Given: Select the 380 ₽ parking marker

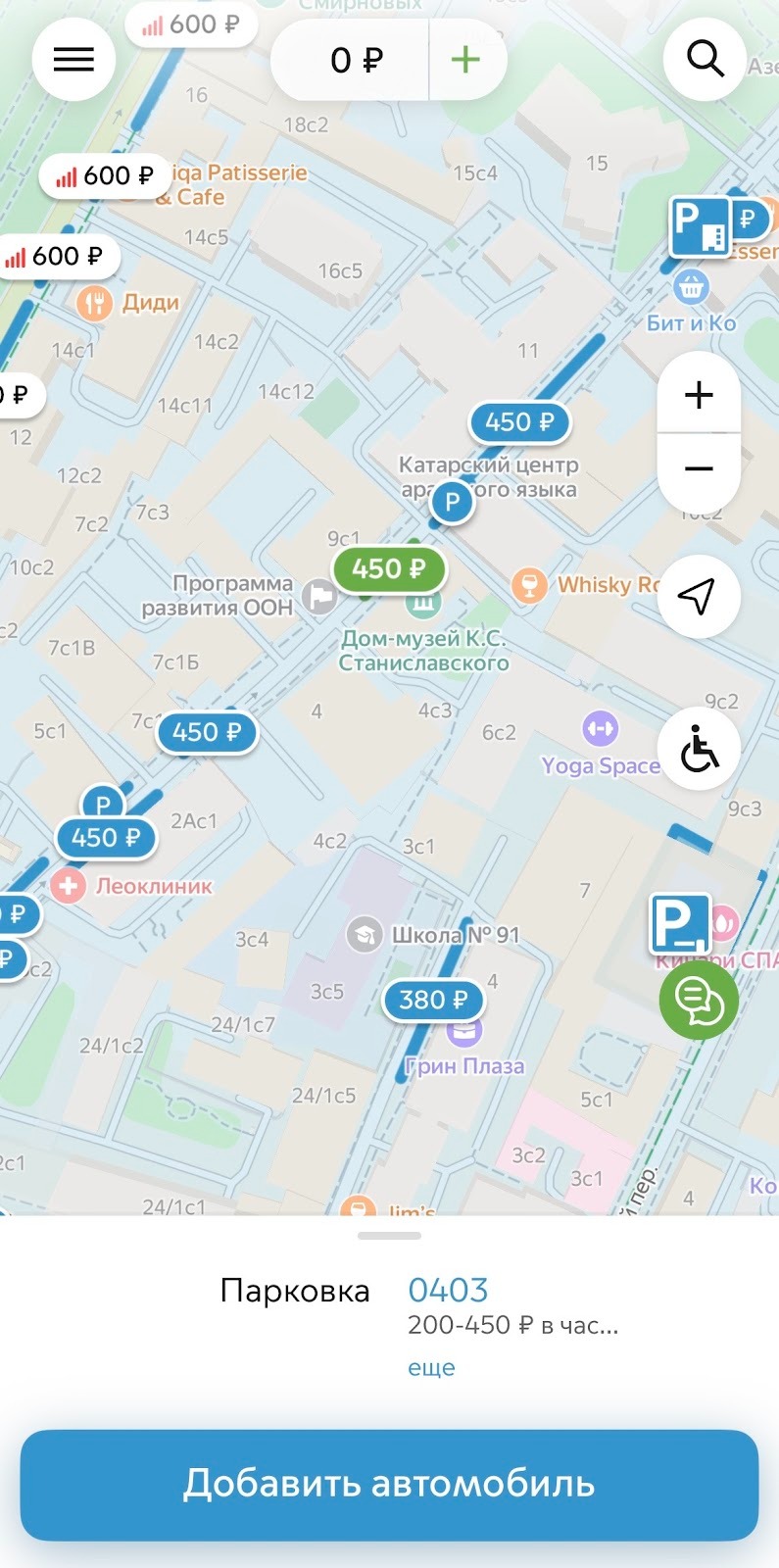Looking at the screenshot, I should [x=433, y=1000].
